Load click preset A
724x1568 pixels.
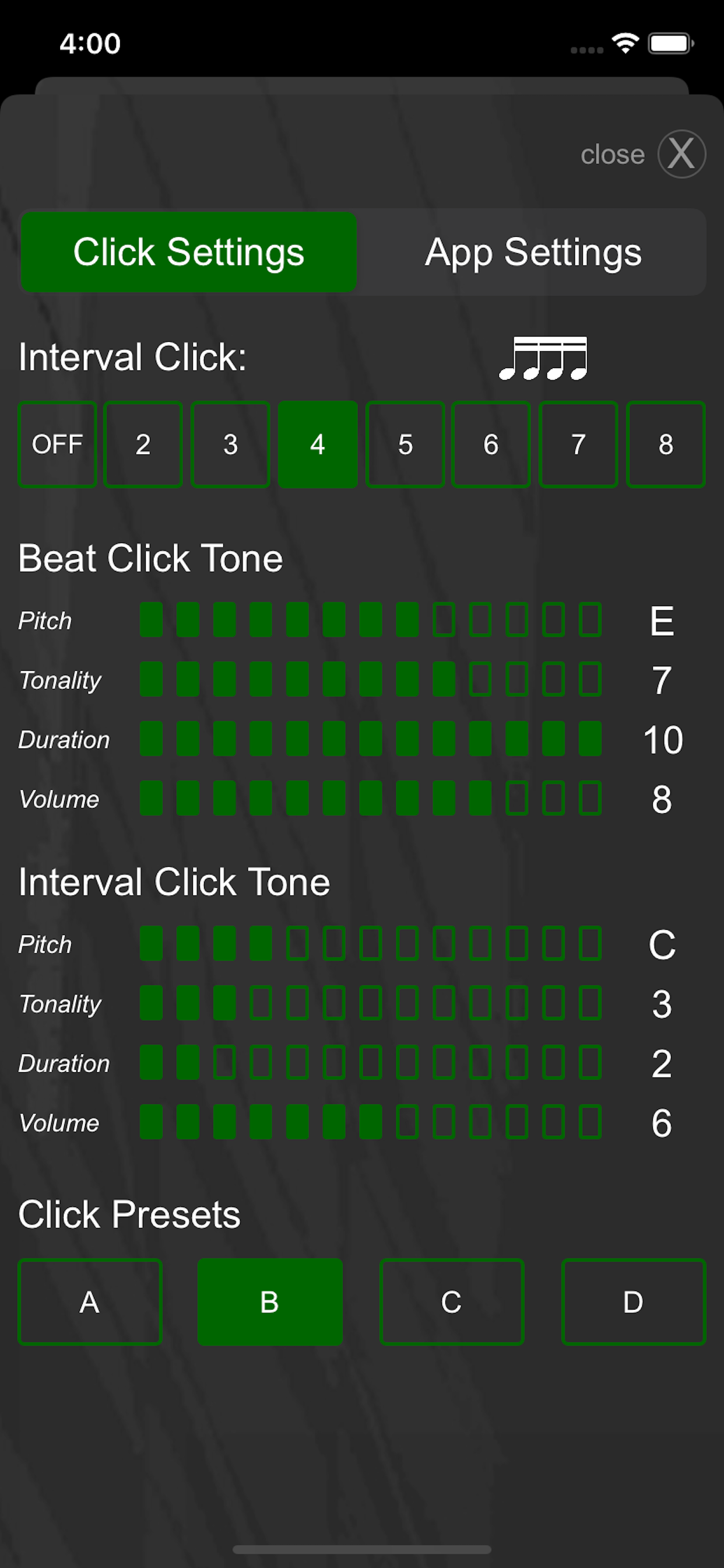90,1302
